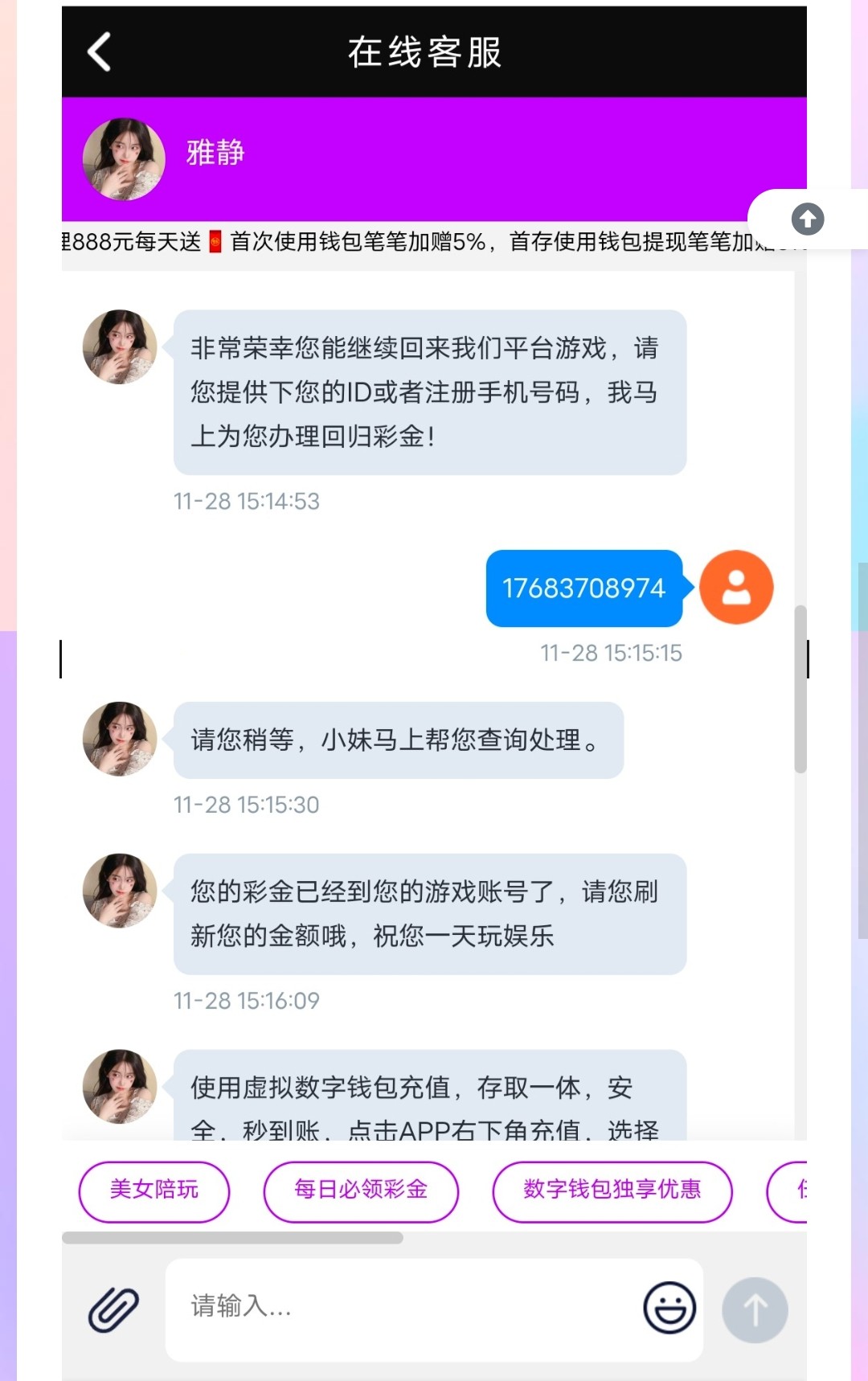Image resolution: width=868 pixels, height=1381 pixels.
Task: Attach a file with the paperclip icon
Action: coord(113,1309)
